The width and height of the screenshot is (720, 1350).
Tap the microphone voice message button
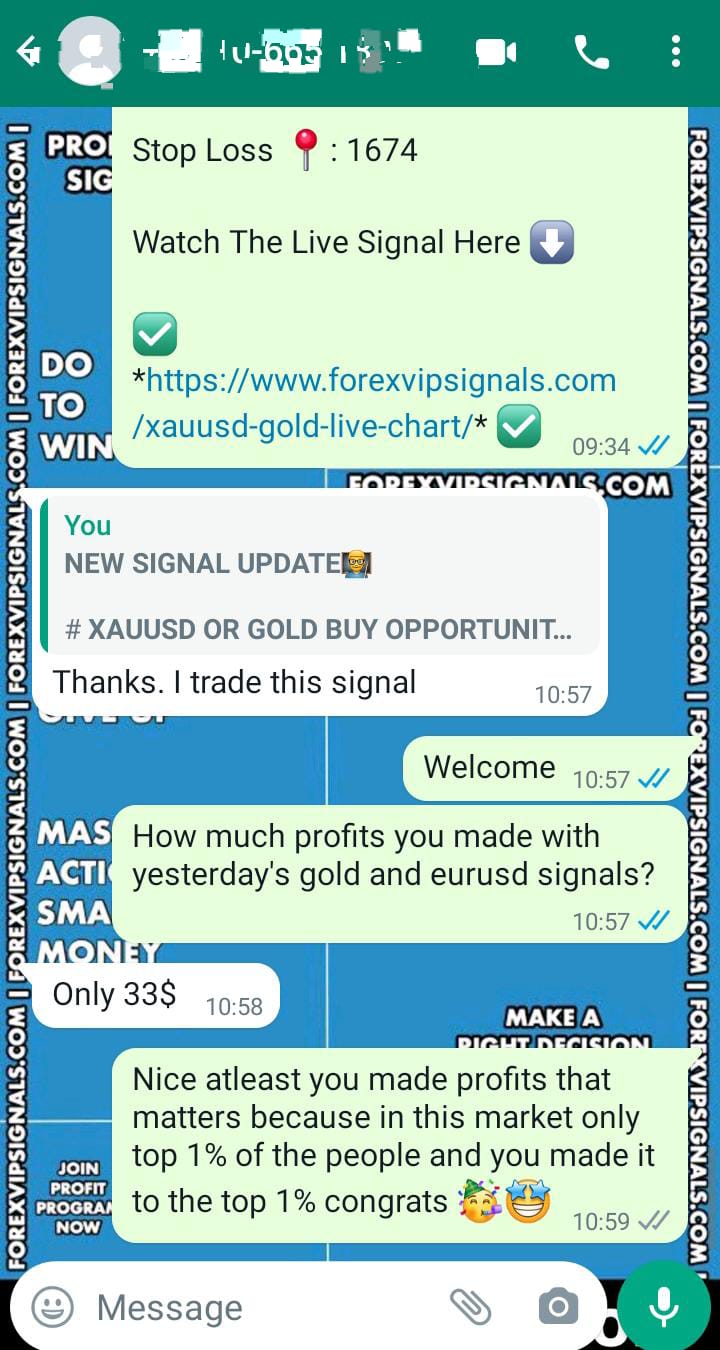click(663, 1306)
